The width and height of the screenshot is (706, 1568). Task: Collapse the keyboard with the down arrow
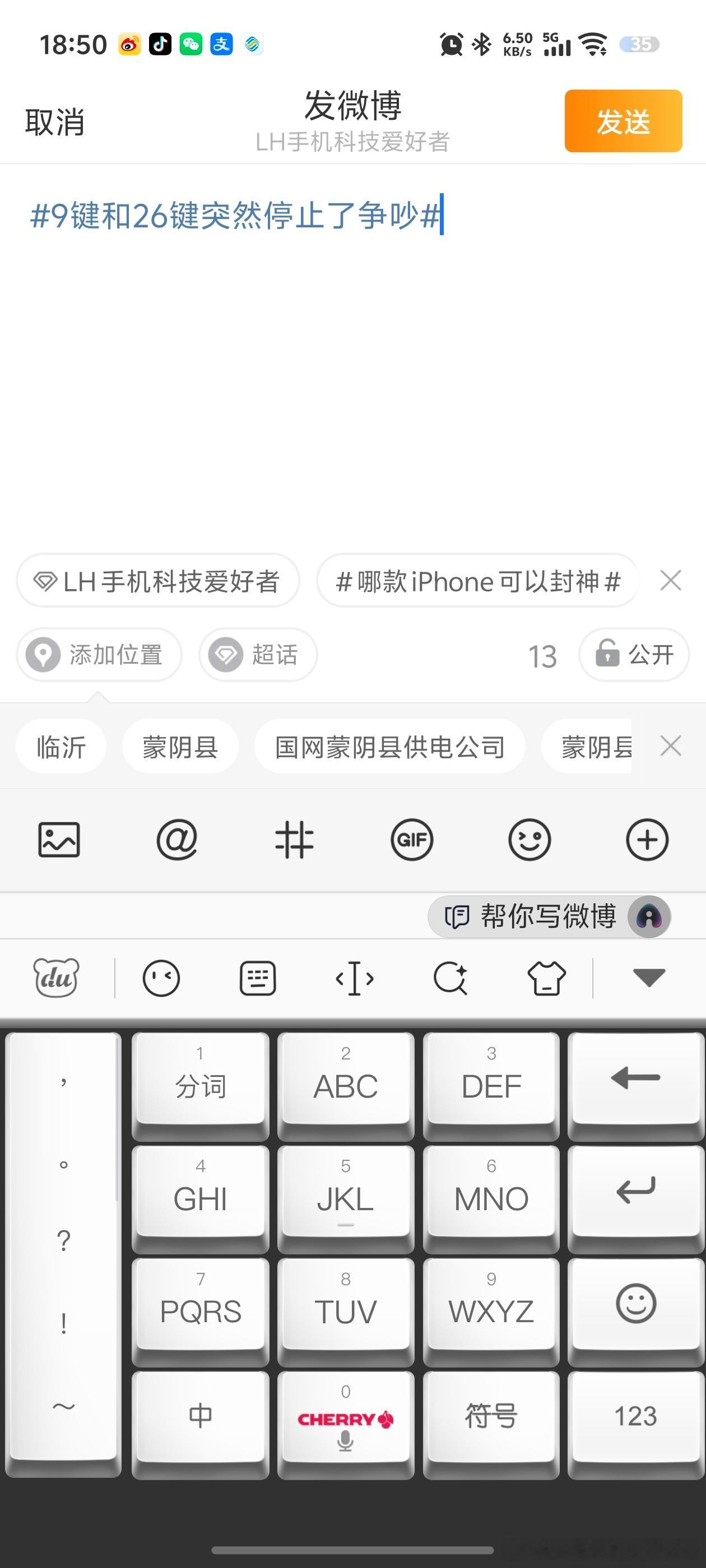tap(647, 978)
